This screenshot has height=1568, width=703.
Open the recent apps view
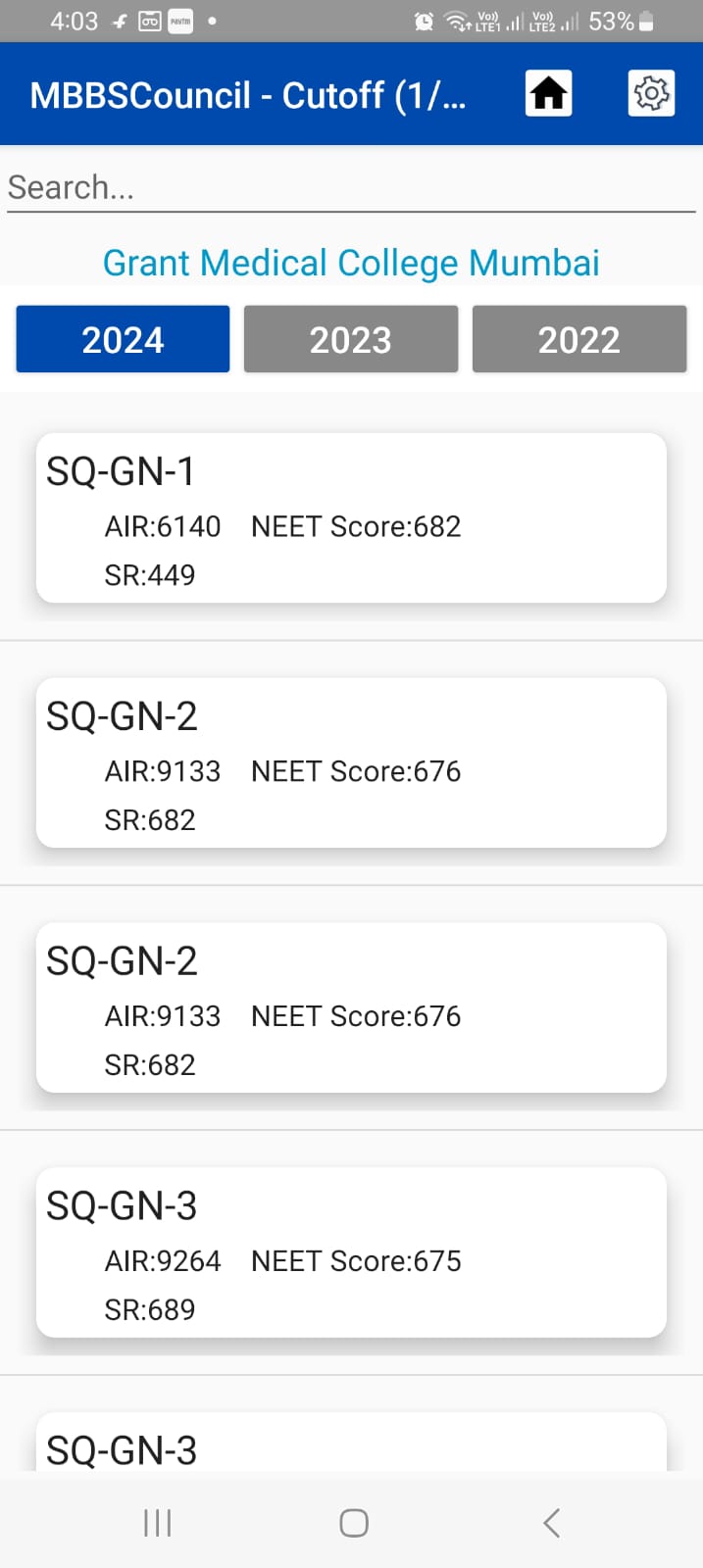pyautogui.click(x=157, y=1522)
